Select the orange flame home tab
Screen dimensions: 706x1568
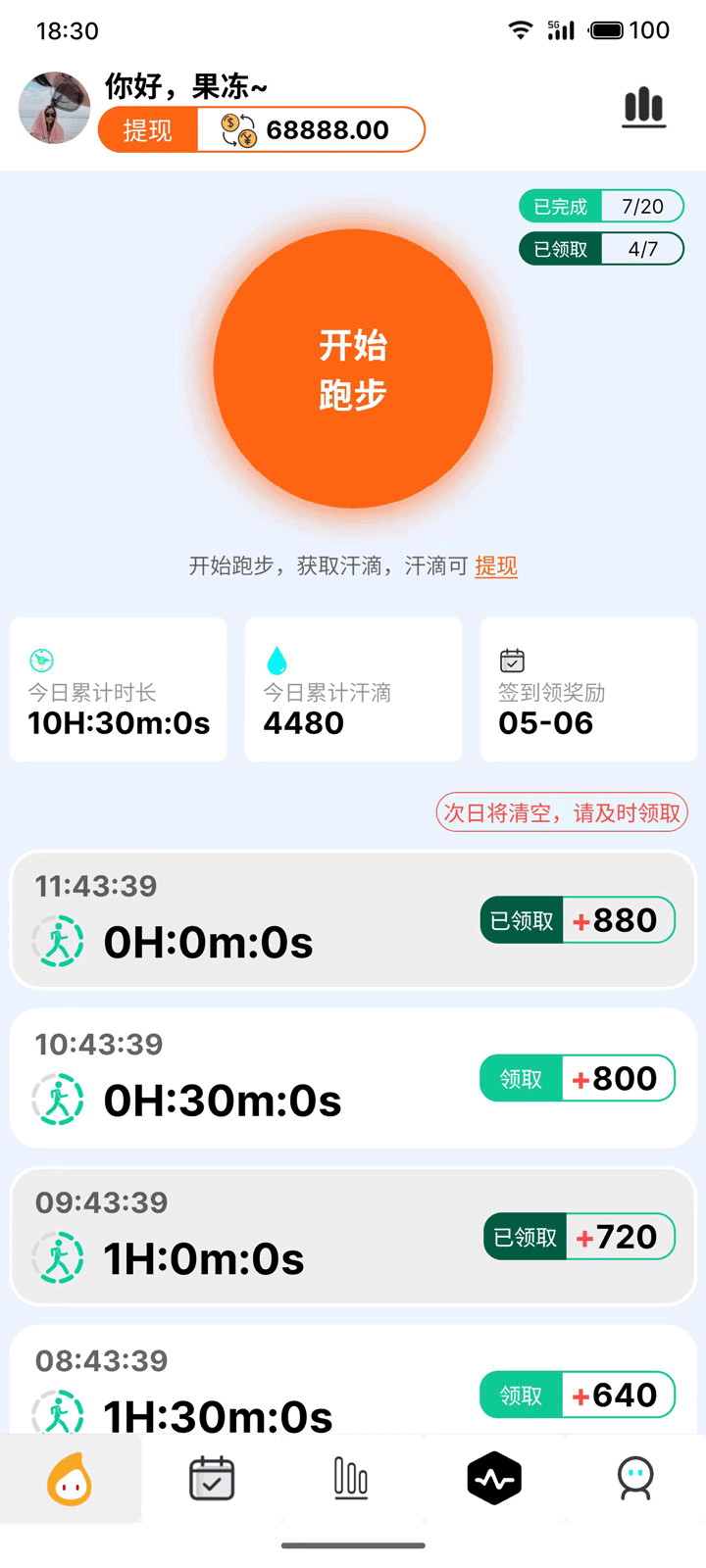(70, 1478)
